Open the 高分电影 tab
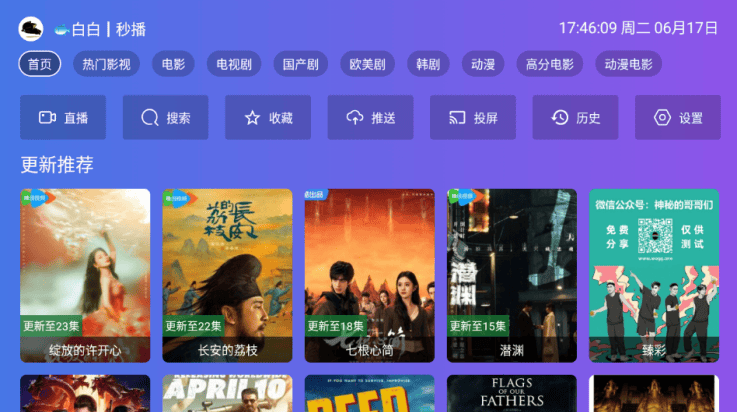Image resolution: width=737 pixels, height=412 pixels. [550, 64]
